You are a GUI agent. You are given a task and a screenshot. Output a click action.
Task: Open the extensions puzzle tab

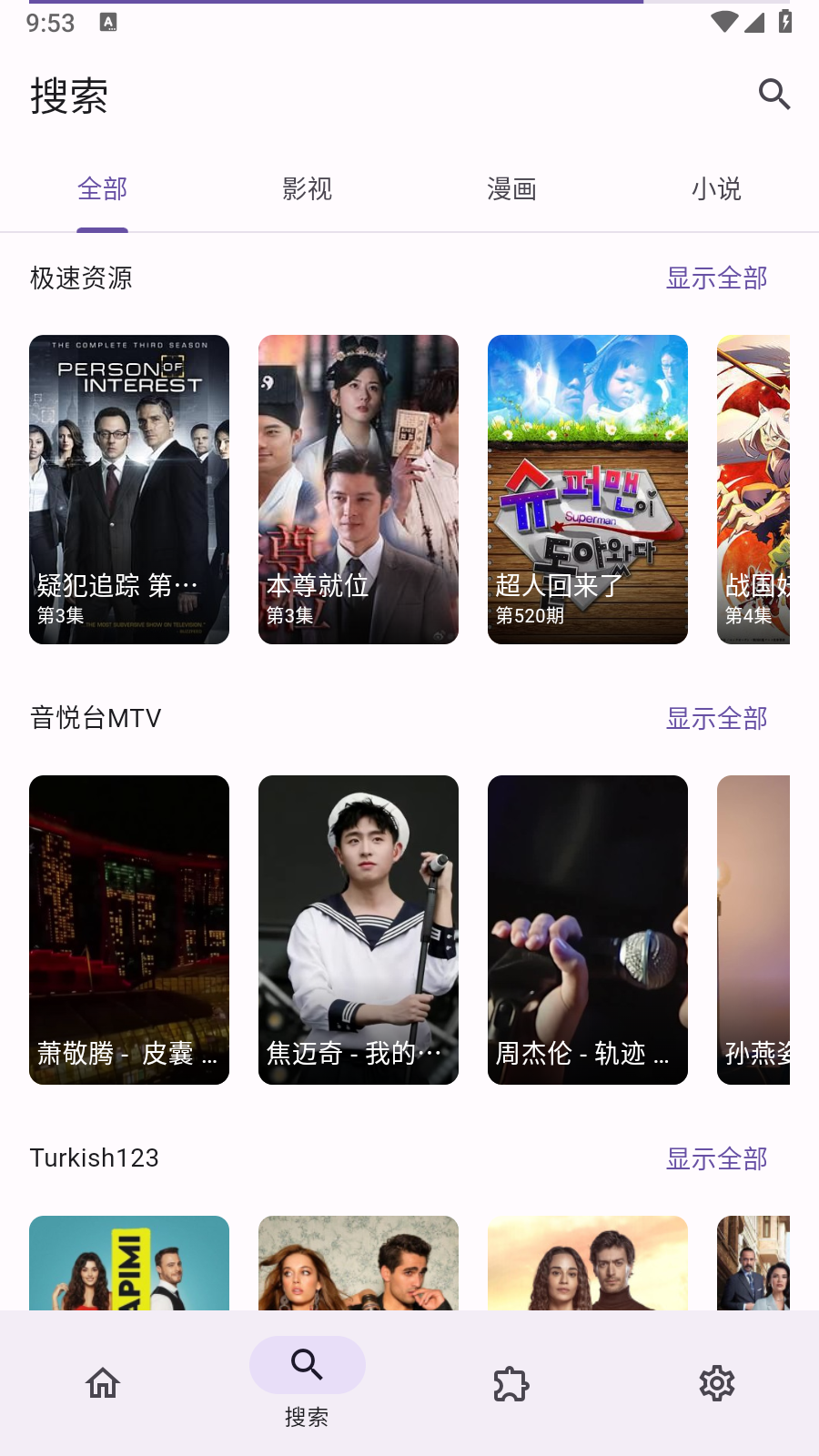(511, 1383)
